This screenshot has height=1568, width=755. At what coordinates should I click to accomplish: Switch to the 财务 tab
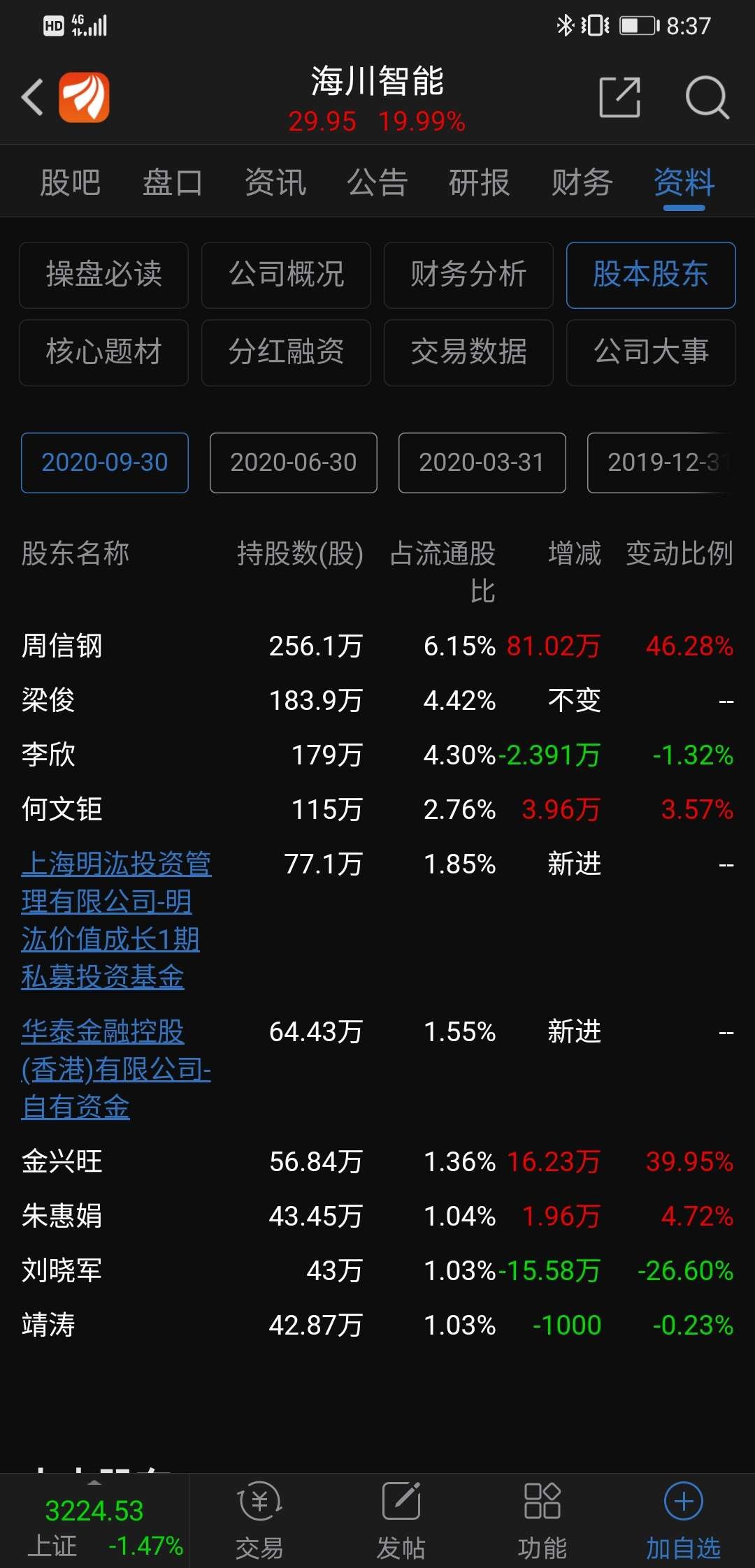[x=582, y=183]
